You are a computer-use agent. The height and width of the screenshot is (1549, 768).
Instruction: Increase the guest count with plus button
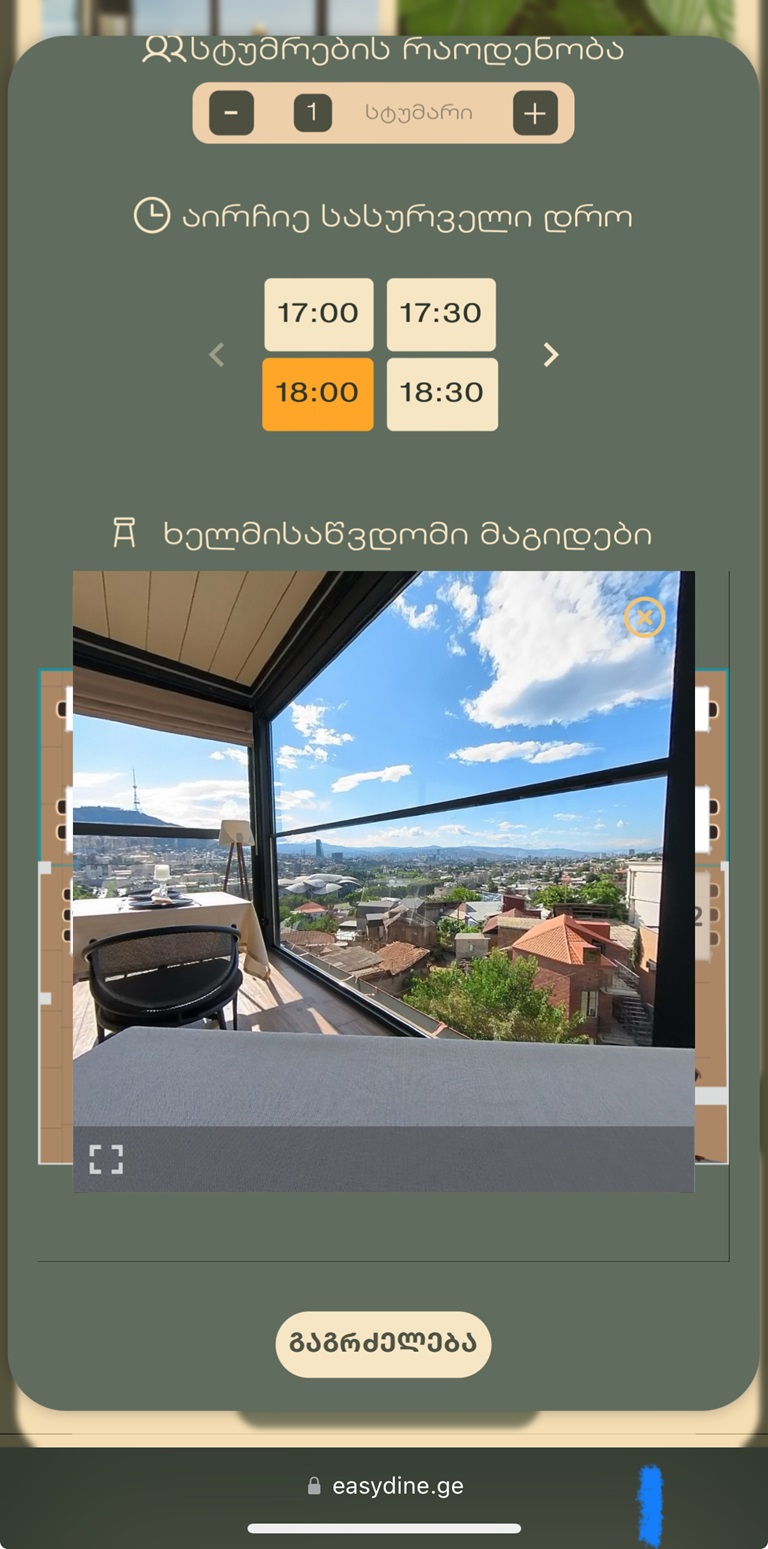pyautogui.click(x=535, y=113)
